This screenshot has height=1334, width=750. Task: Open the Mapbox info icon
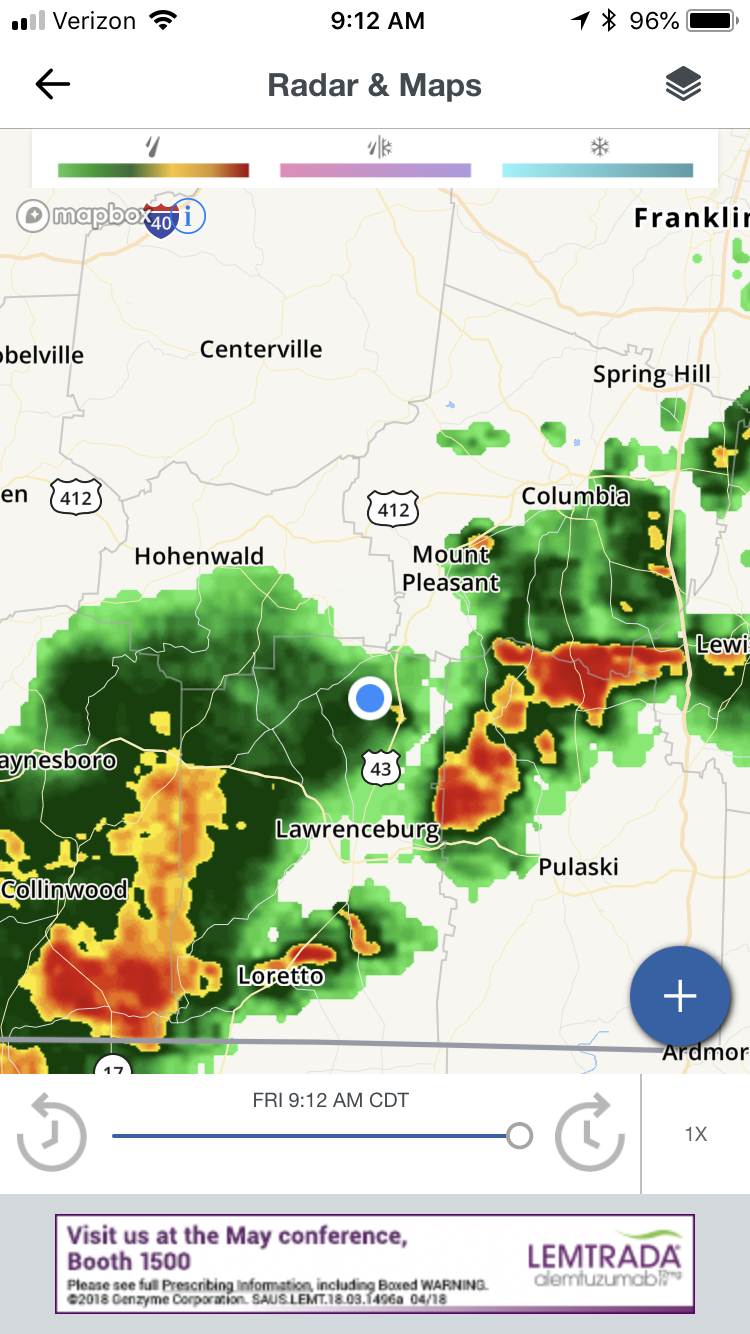(x=190, y=216)
